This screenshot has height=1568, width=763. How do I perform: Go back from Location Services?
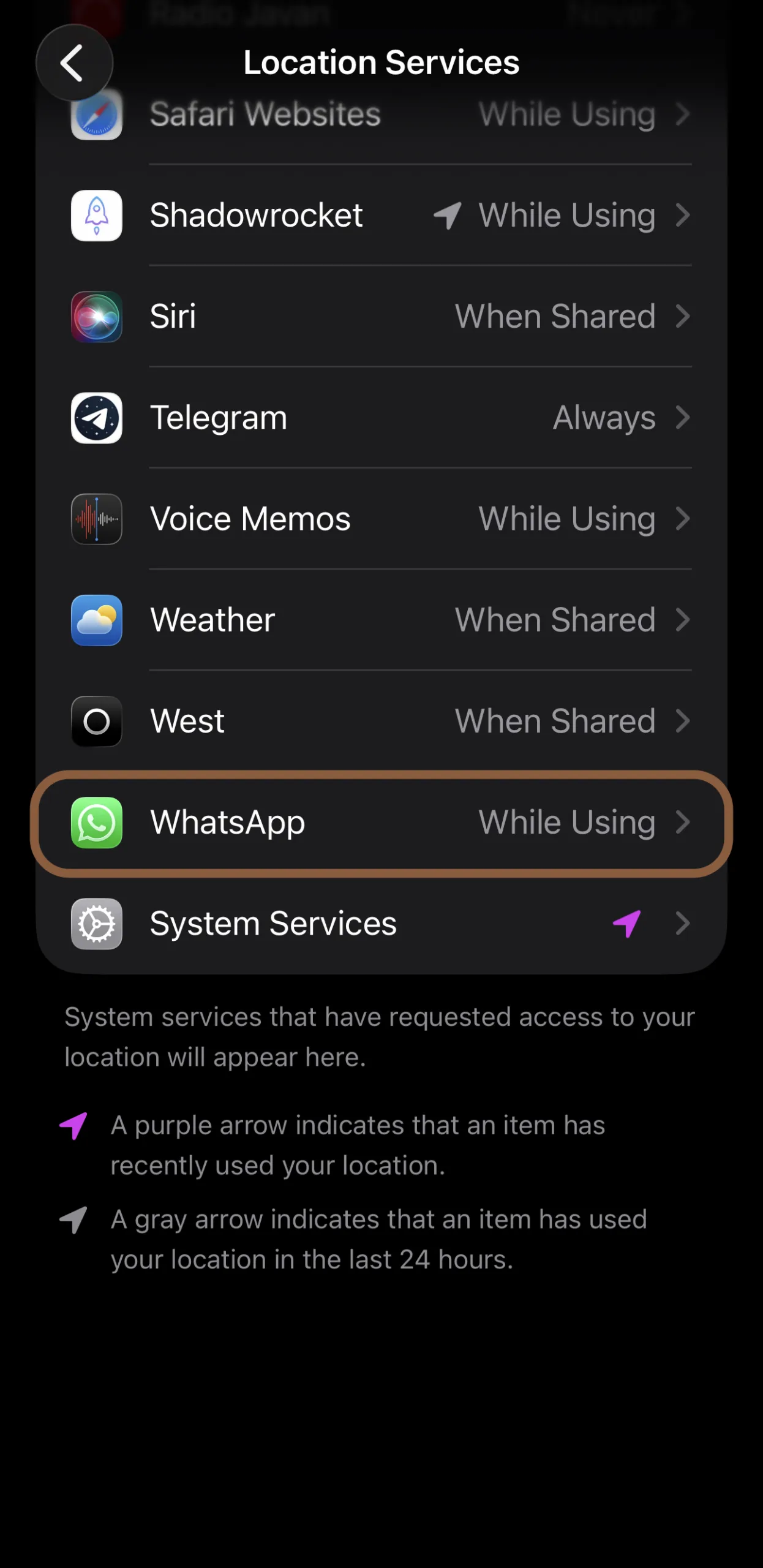coord(74,63)
